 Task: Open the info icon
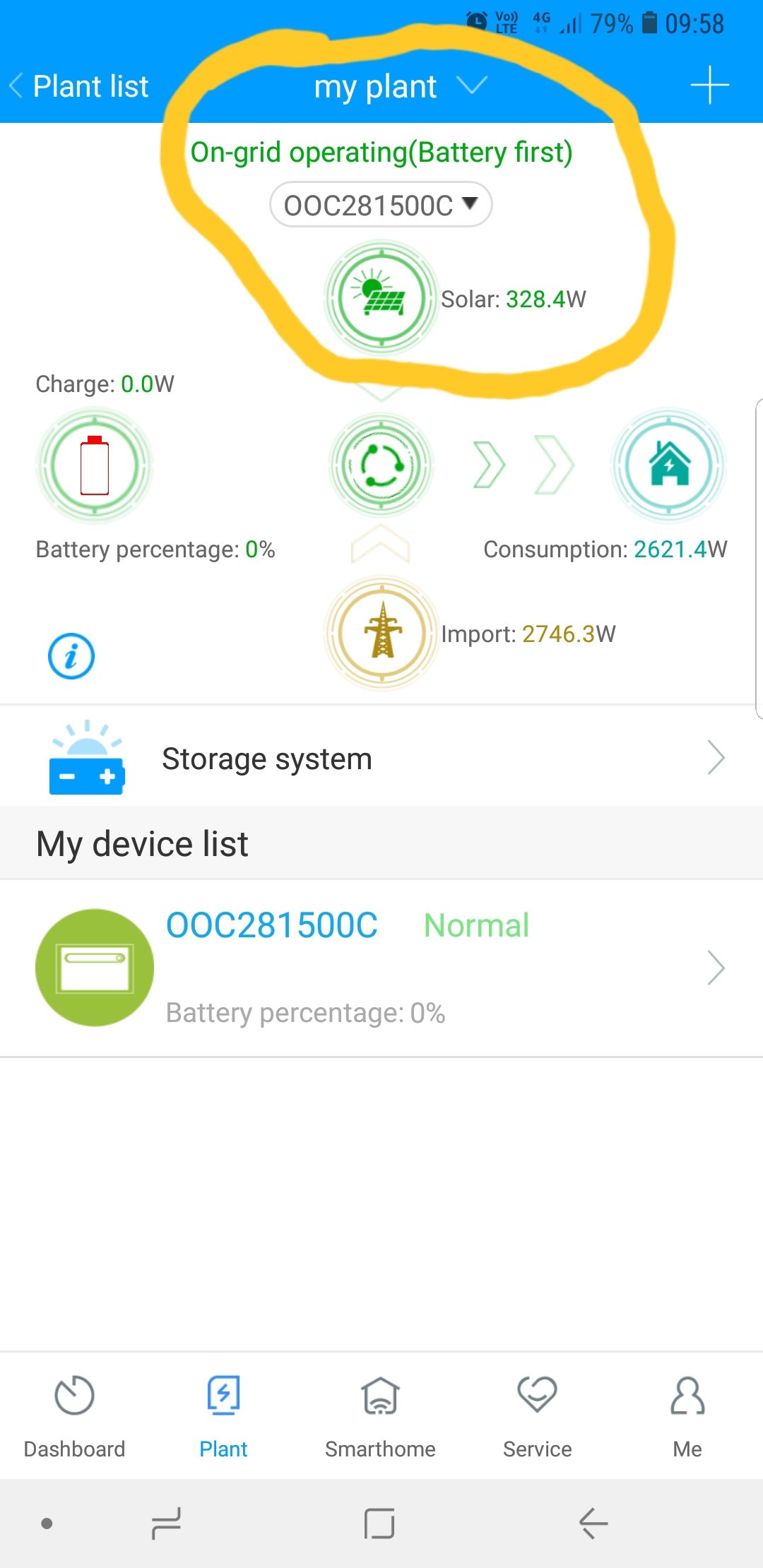click(71, 656)
